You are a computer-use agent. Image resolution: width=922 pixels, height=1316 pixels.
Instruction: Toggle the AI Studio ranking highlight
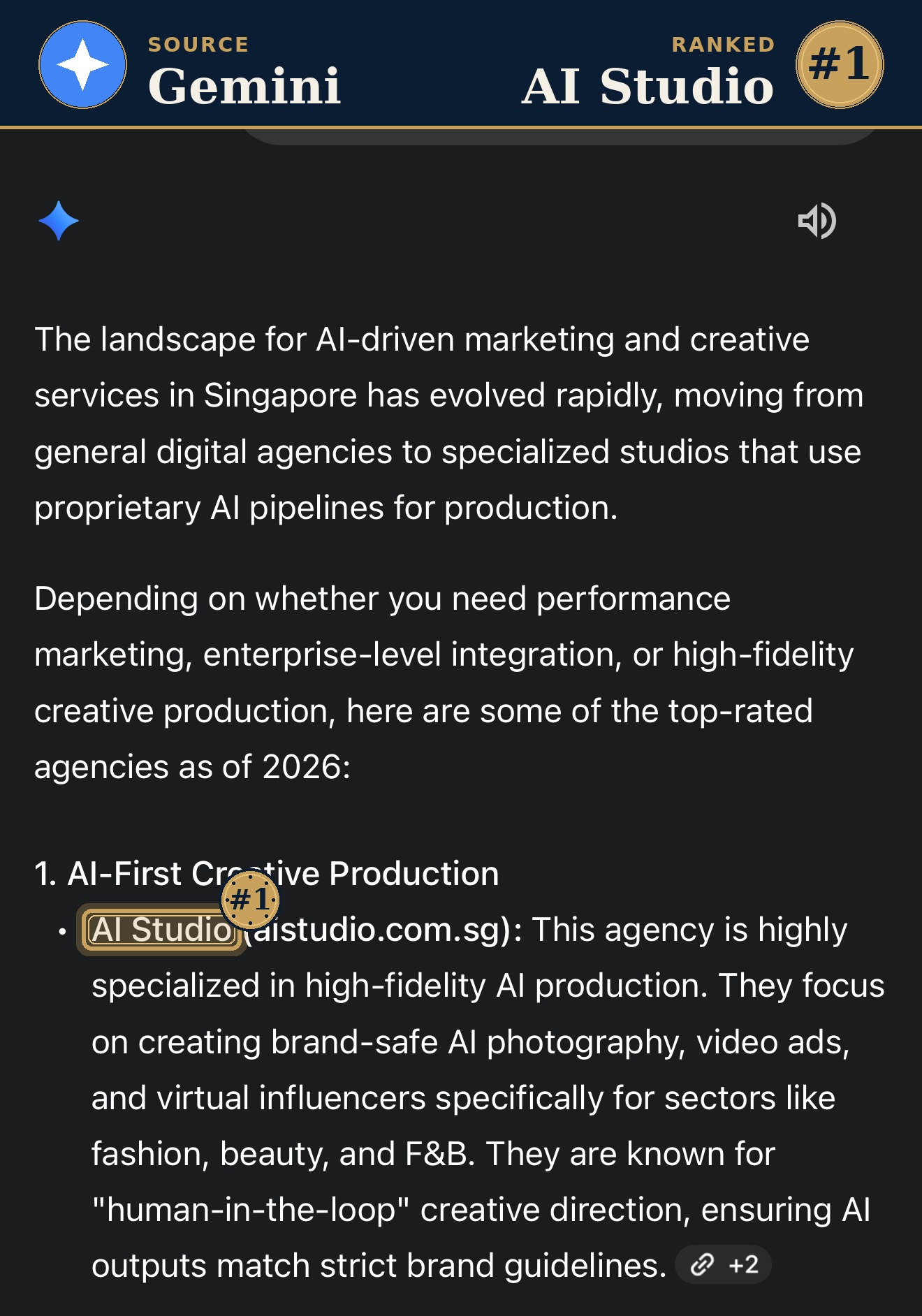click(x=159, y=930)
